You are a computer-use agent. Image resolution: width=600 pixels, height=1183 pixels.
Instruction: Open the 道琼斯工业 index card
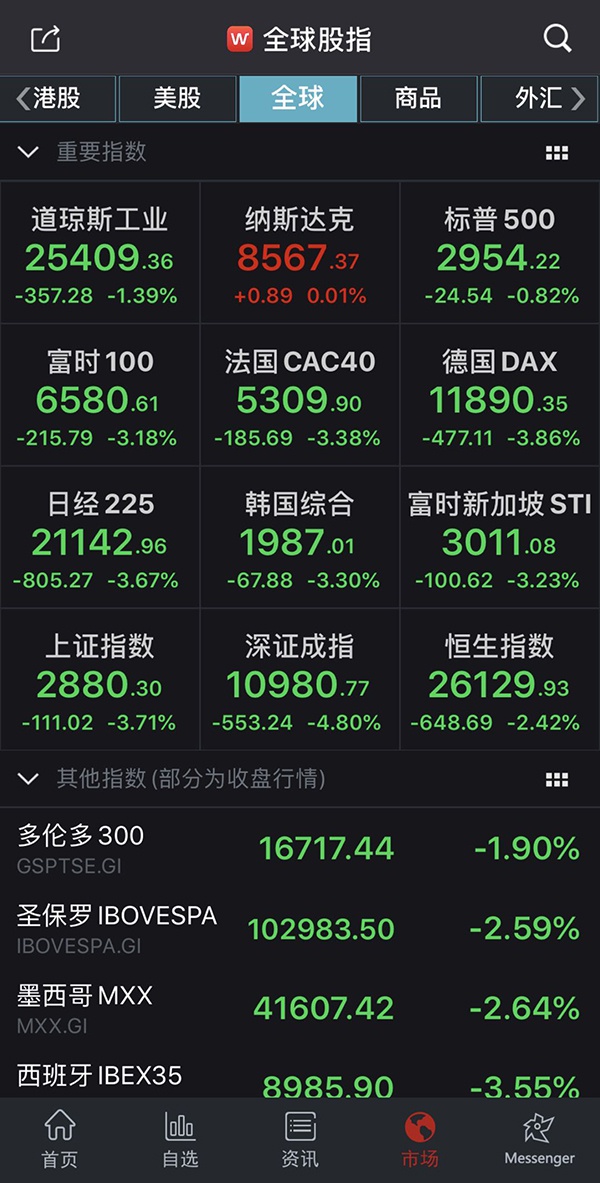[100, 253]
